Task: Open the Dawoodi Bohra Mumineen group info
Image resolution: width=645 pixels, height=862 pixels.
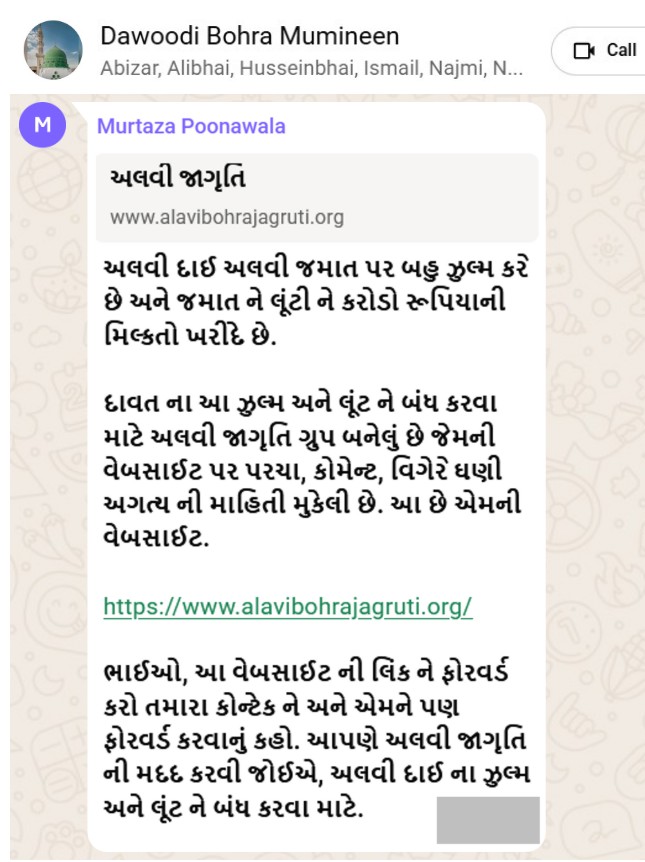Action: click(250, 37)
